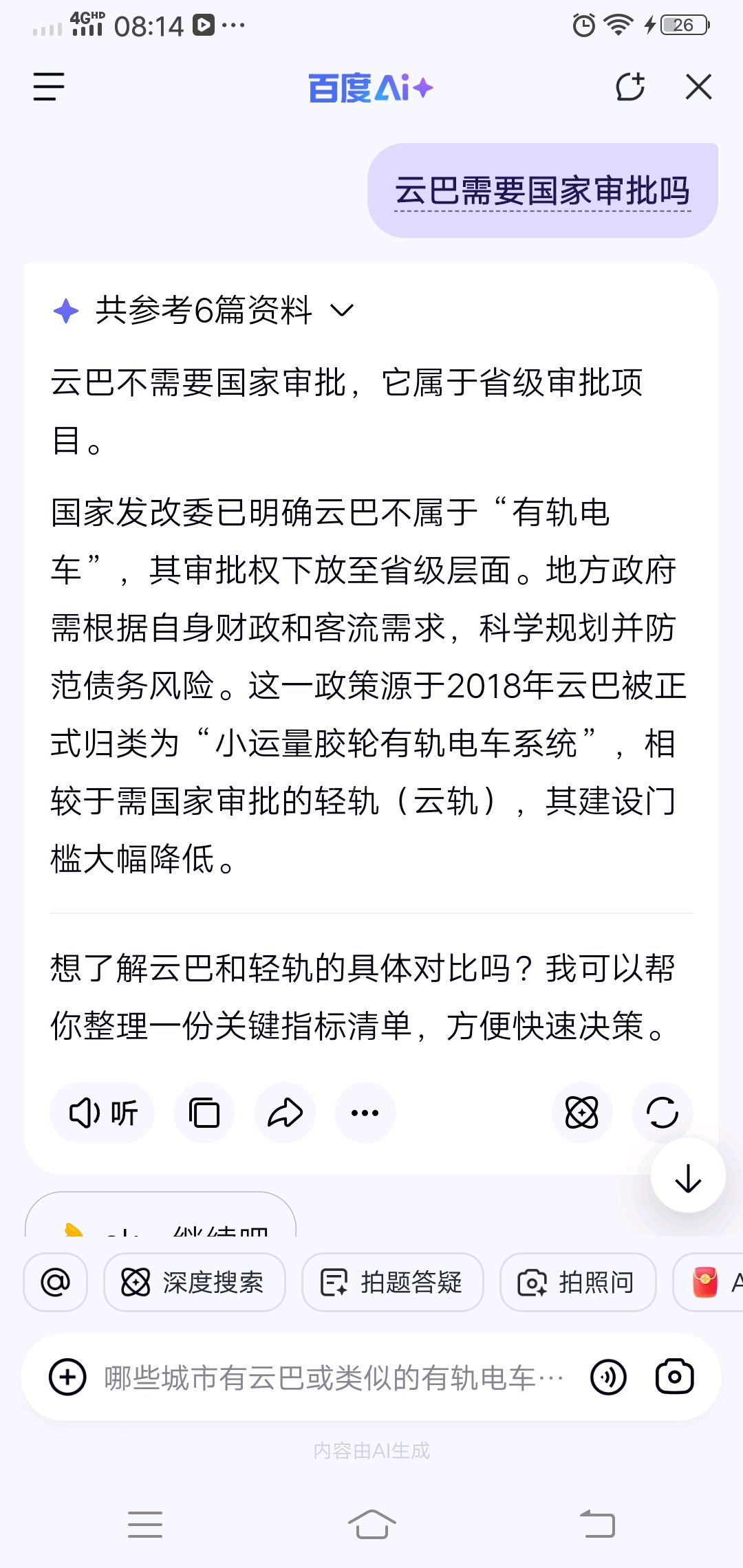The width and height of the screenshot is (743, 1568).
Task: Run deep search on this answer
Action: pyautogui.click(x=582, y=1113)
